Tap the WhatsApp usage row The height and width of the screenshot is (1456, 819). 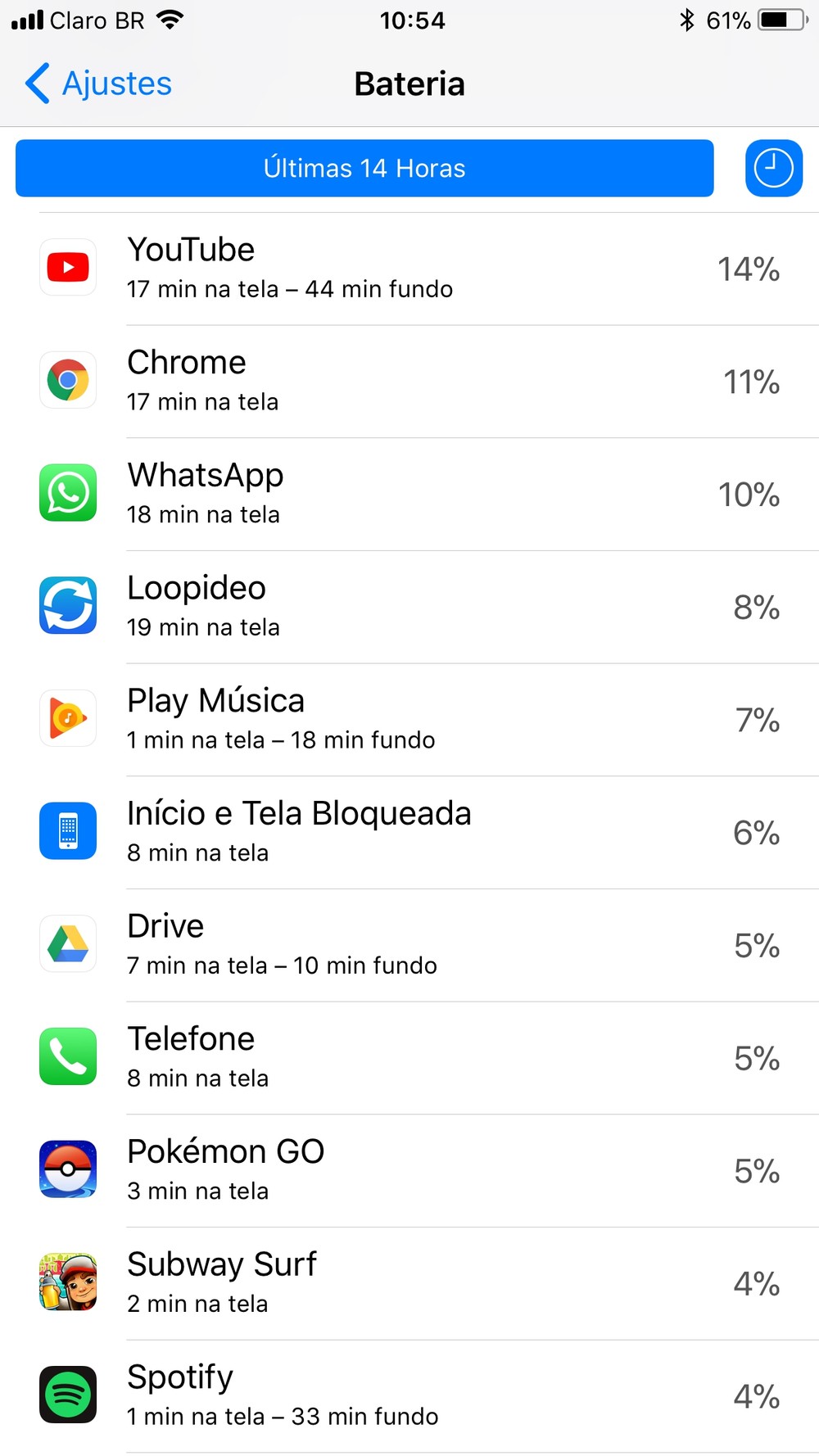point(409,494)
